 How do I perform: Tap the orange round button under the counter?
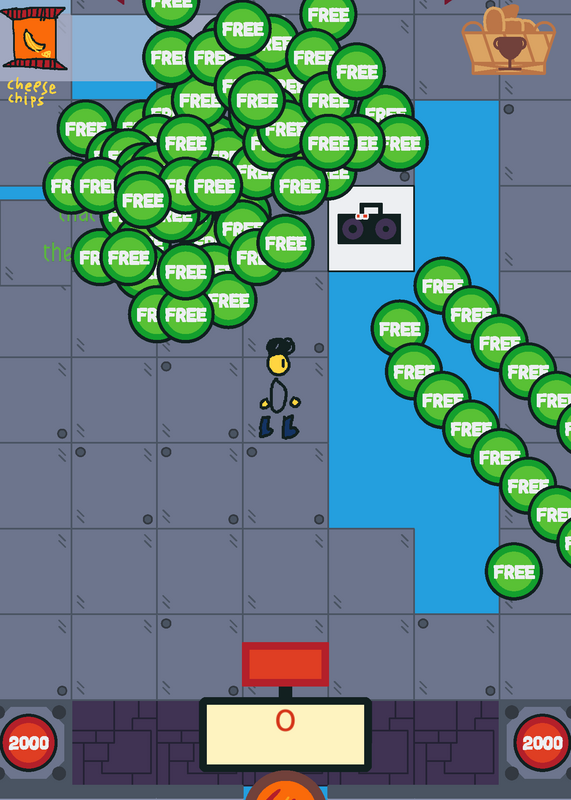tap(285, 786)
